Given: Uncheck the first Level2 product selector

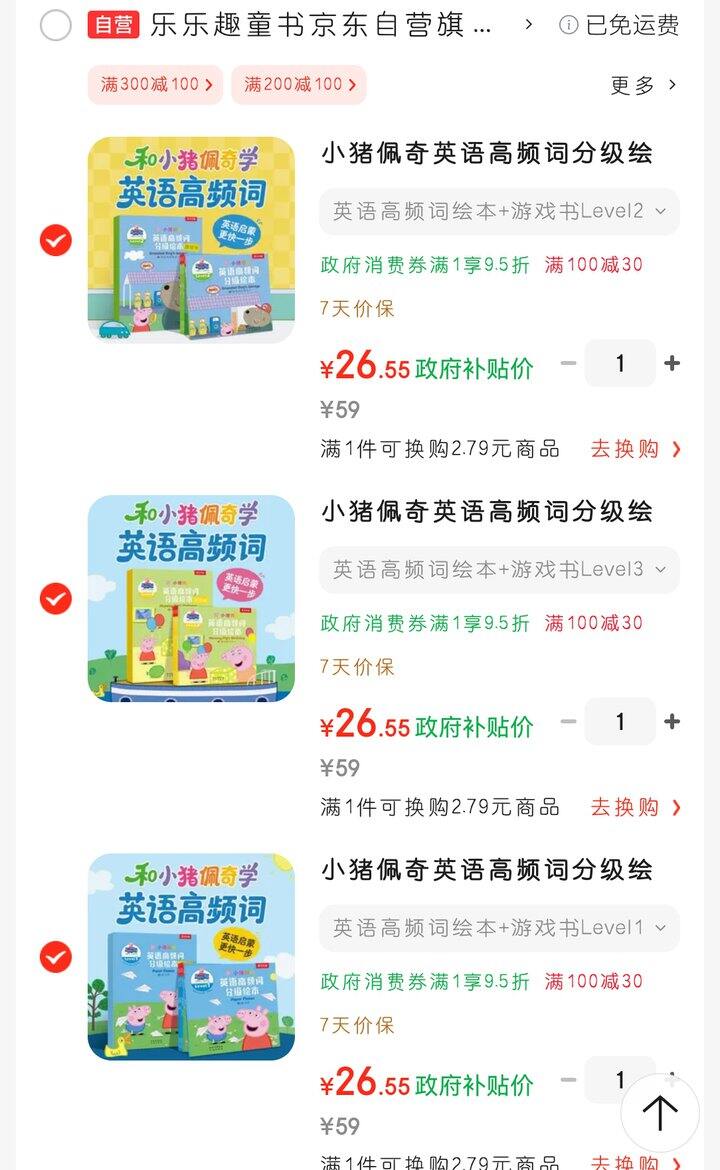Looking at the screenshot, I should pyautogui.click(x=55, y=240).
